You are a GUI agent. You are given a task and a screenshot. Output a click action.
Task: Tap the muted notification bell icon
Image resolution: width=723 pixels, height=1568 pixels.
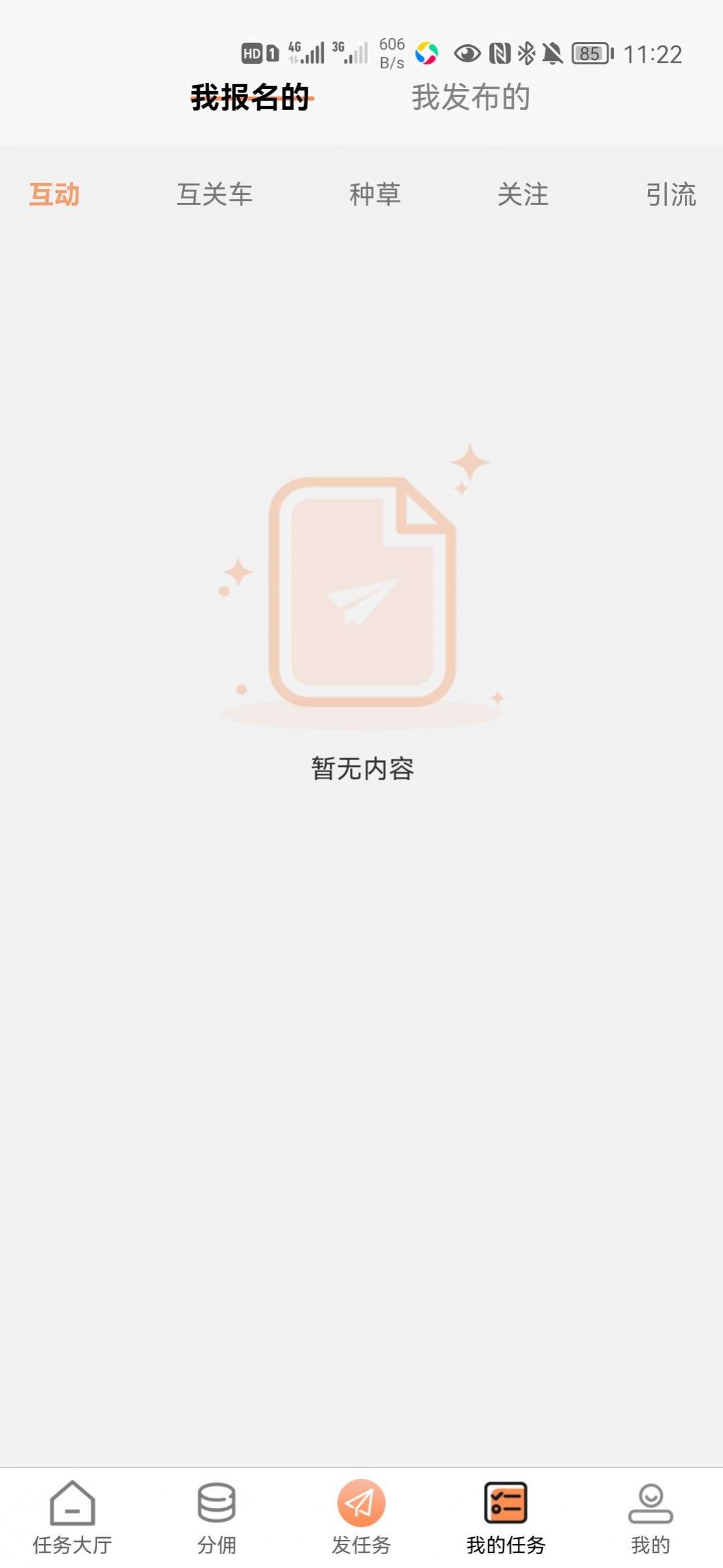pyautogui.click(x=552, y=54)
